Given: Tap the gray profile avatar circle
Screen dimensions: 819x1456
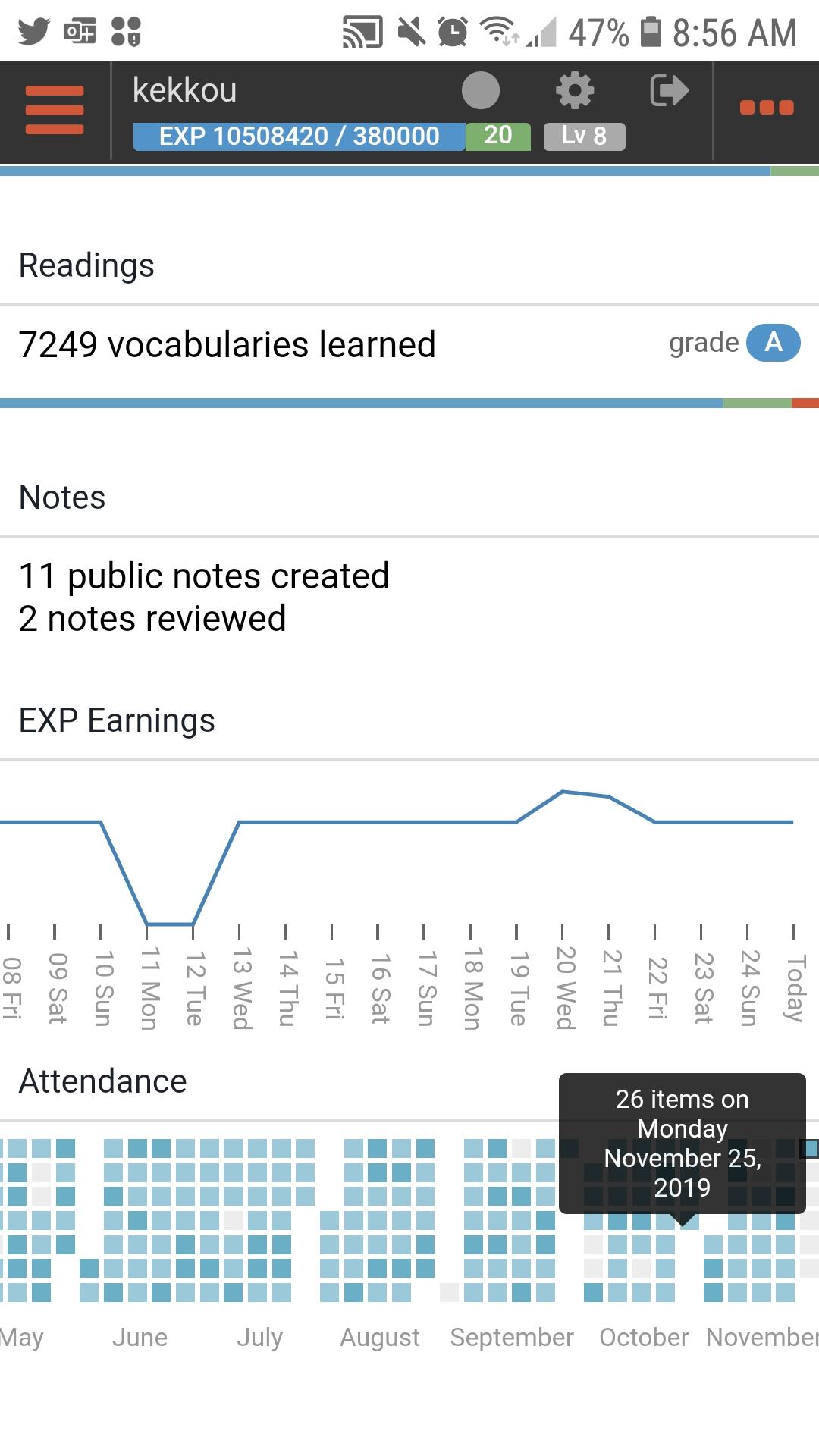Looking at the screenshot, I should 481,91.
